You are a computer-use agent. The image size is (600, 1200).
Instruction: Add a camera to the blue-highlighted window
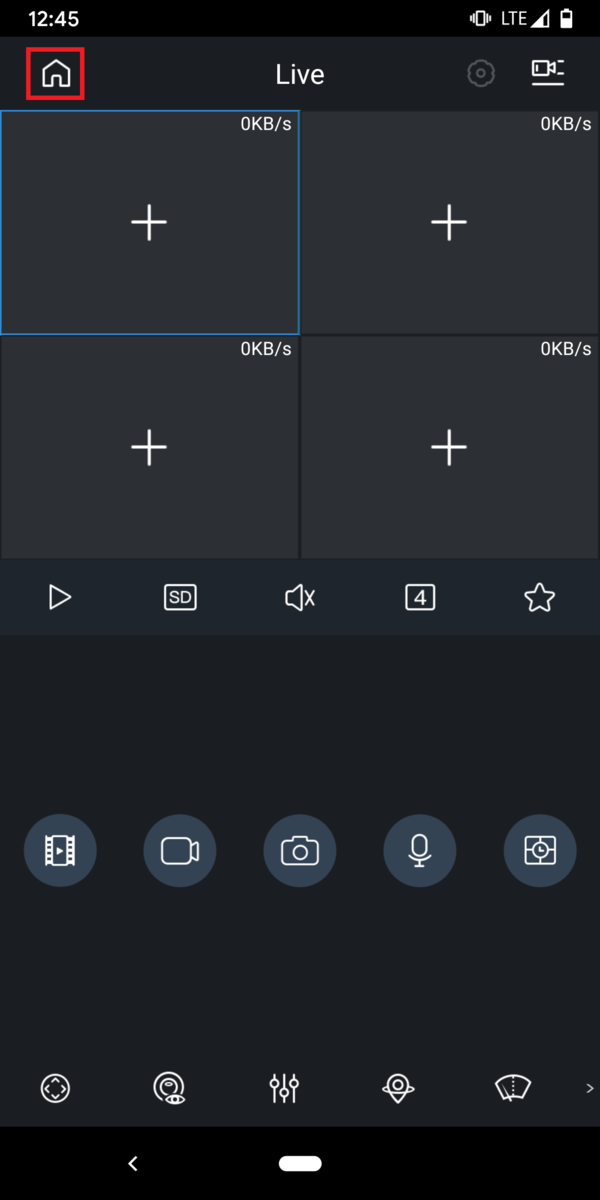tap(149, 223)
